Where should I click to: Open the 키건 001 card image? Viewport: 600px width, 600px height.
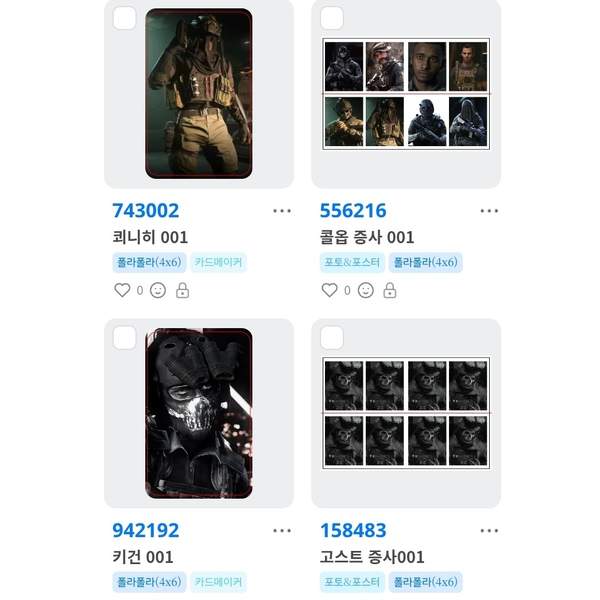pyautogui.click(x=198, y=412)
